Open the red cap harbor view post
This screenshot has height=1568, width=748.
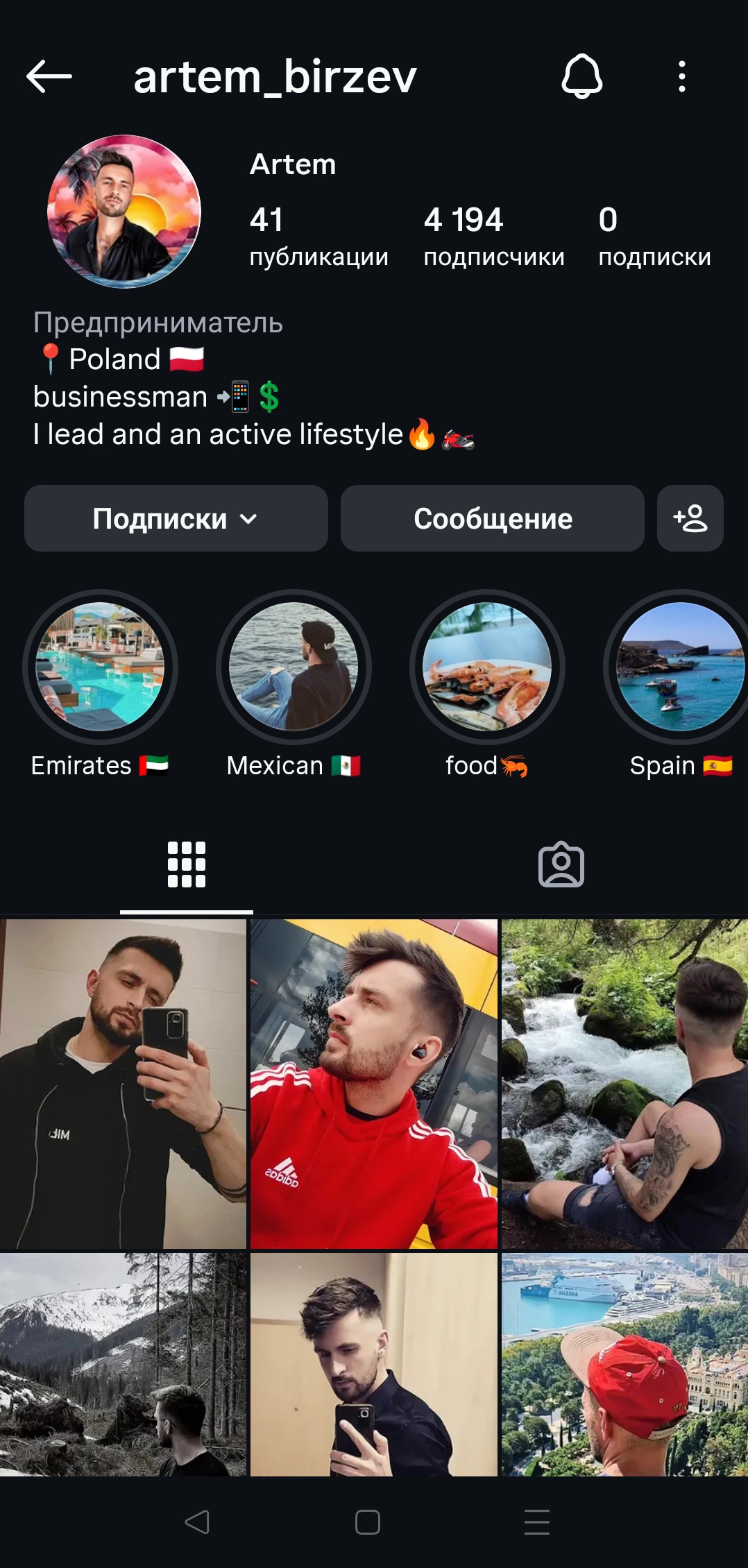click(624, 1364)
